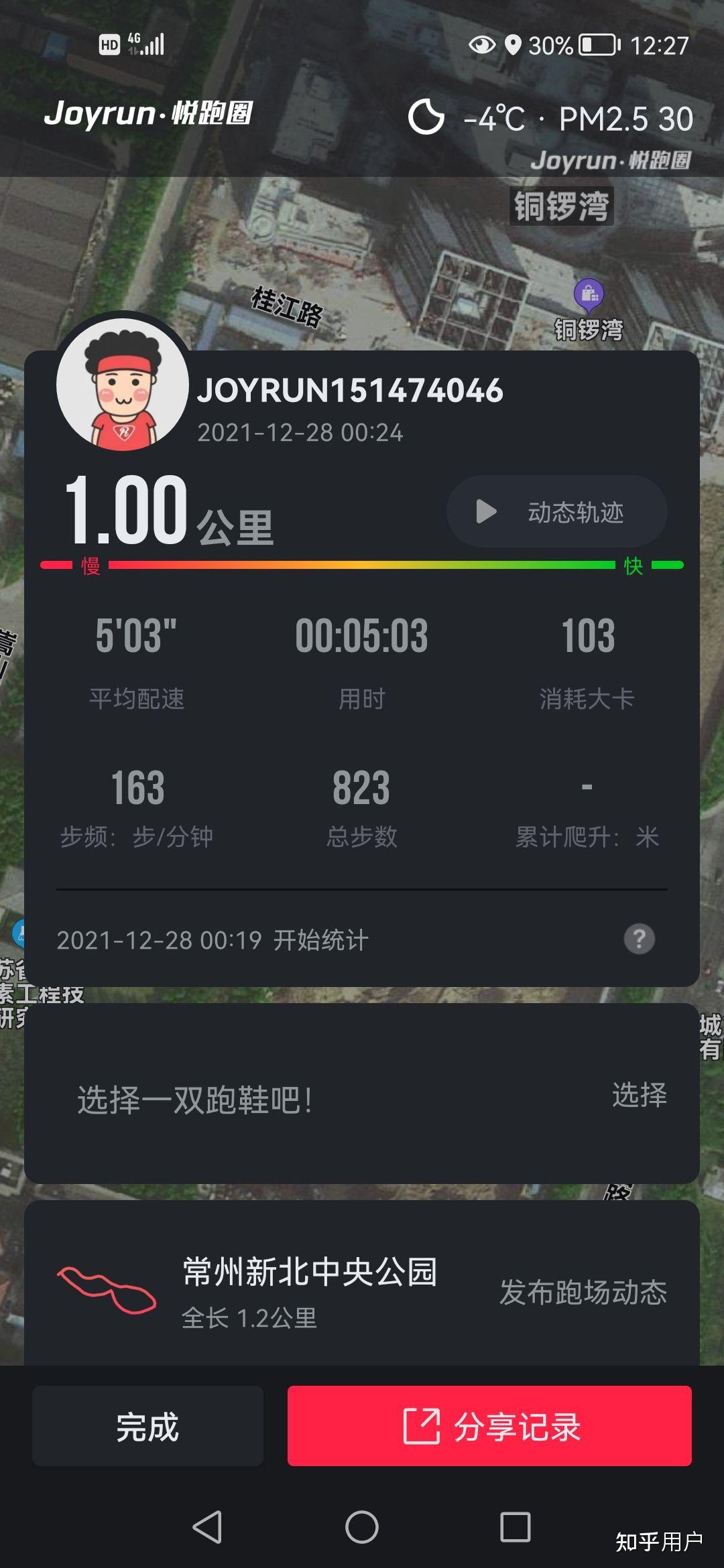Click the moon weather icon next to -4°C

tap(428, 116)
